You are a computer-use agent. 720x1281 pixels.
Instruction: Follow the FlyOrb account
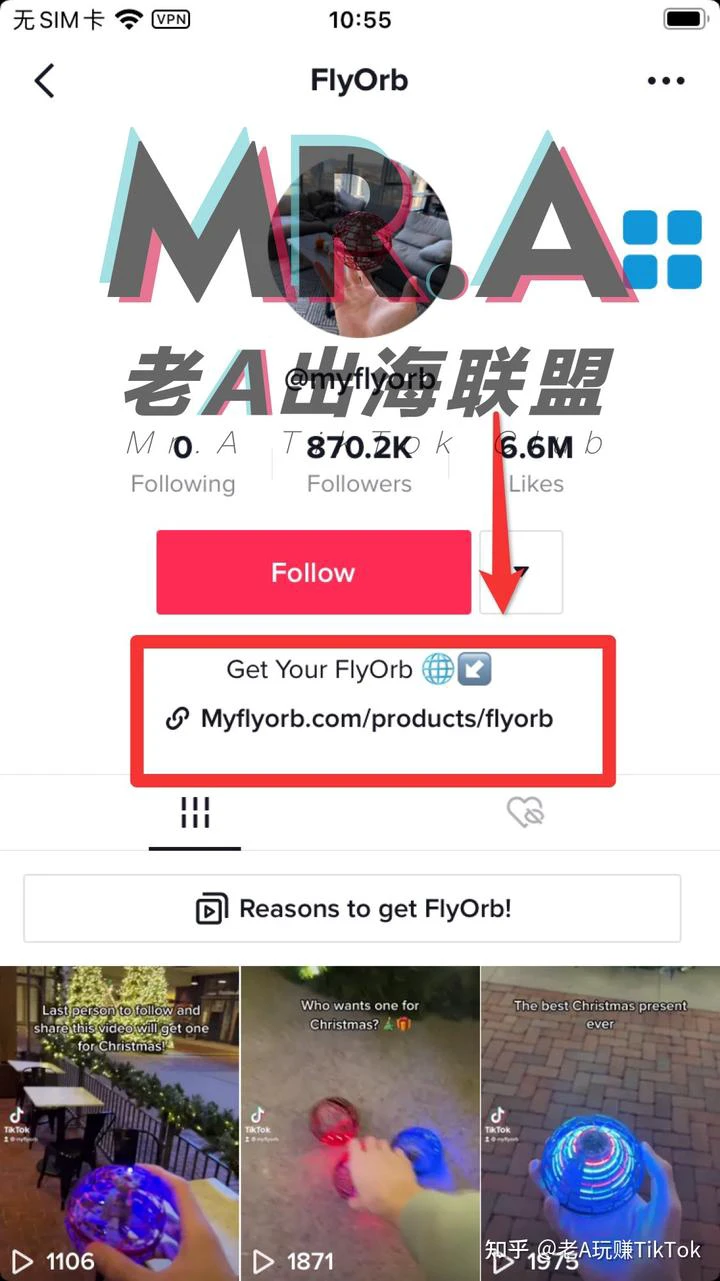point(313,572)
